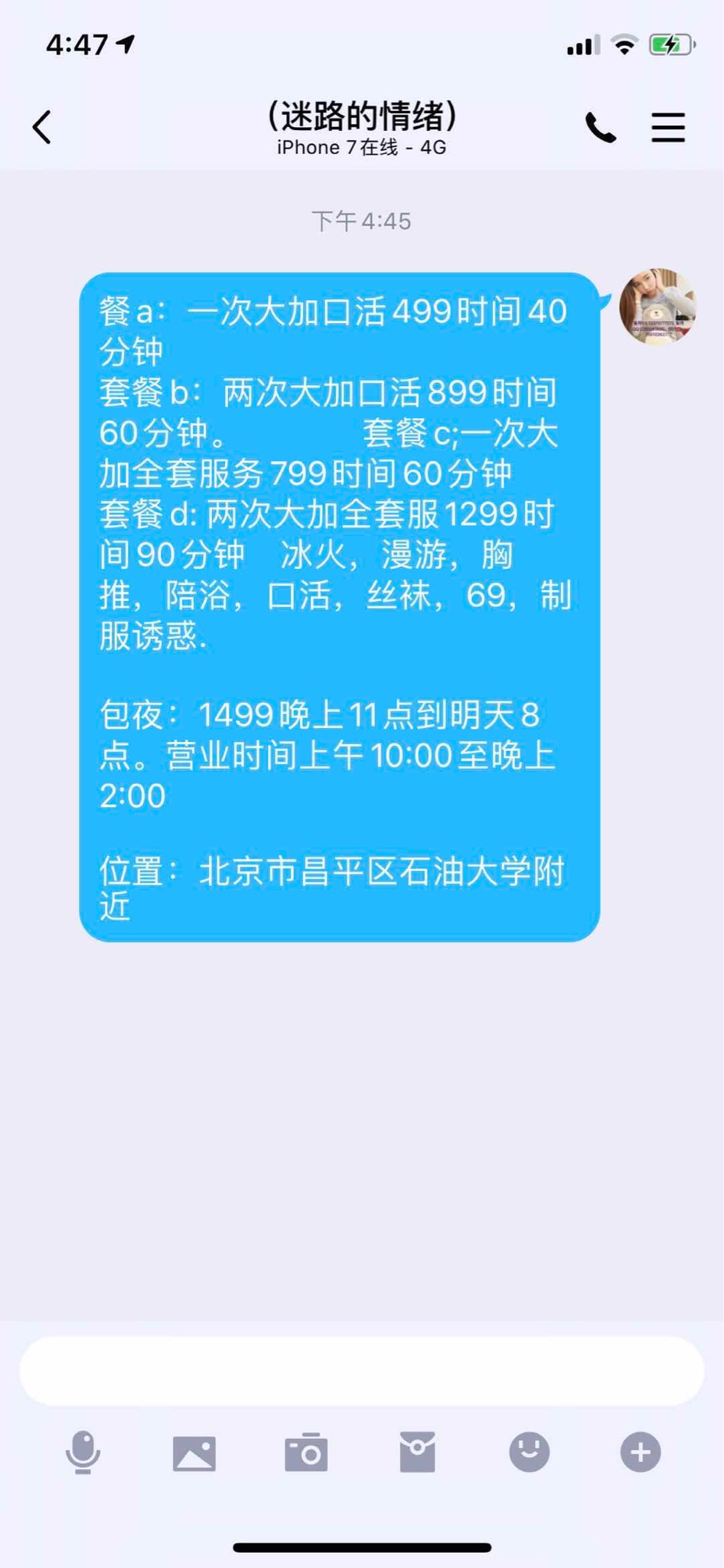The height and width of the screenshot is (1568, 724).
Task: Open the chat settings menu
Action: [667, 127]
